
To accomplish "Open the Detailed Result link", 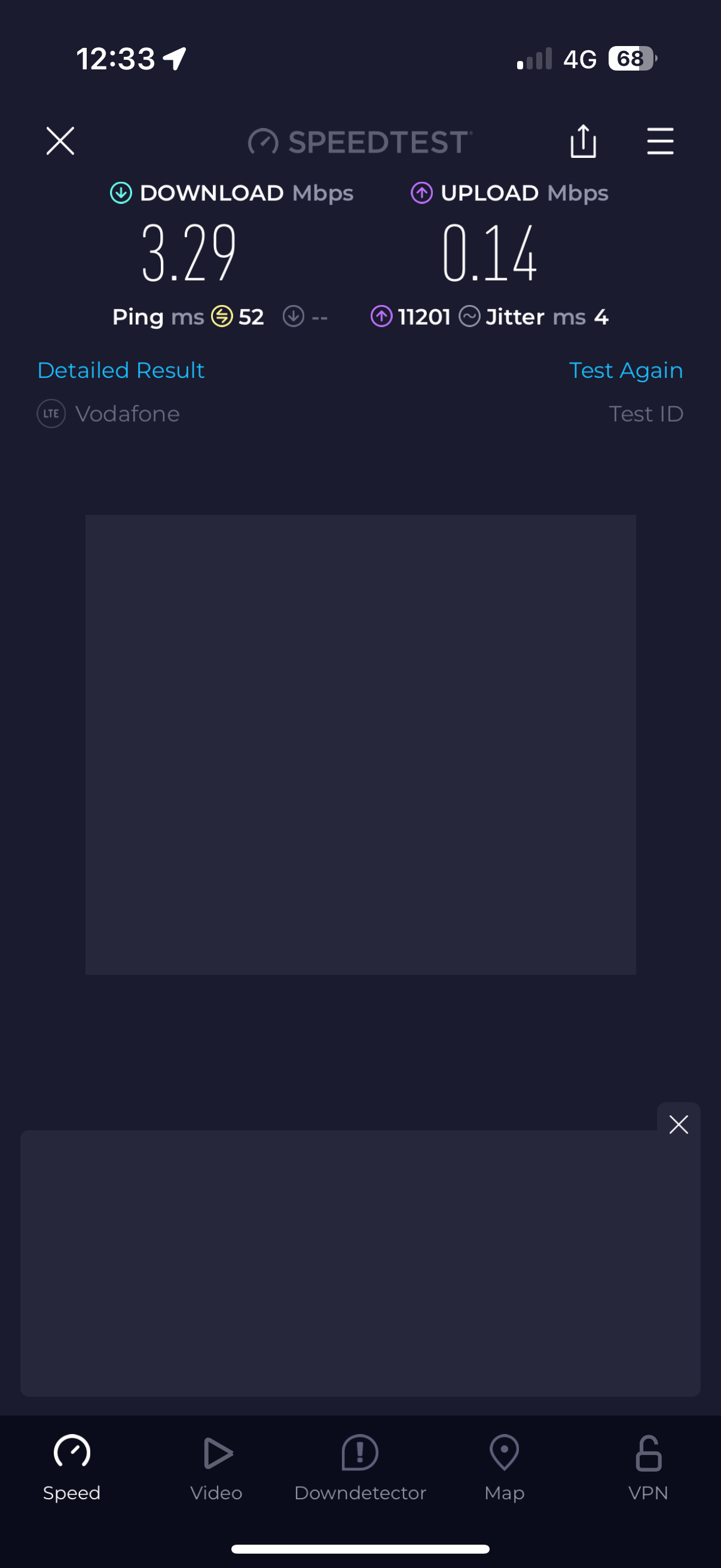I will click(121, 370).
